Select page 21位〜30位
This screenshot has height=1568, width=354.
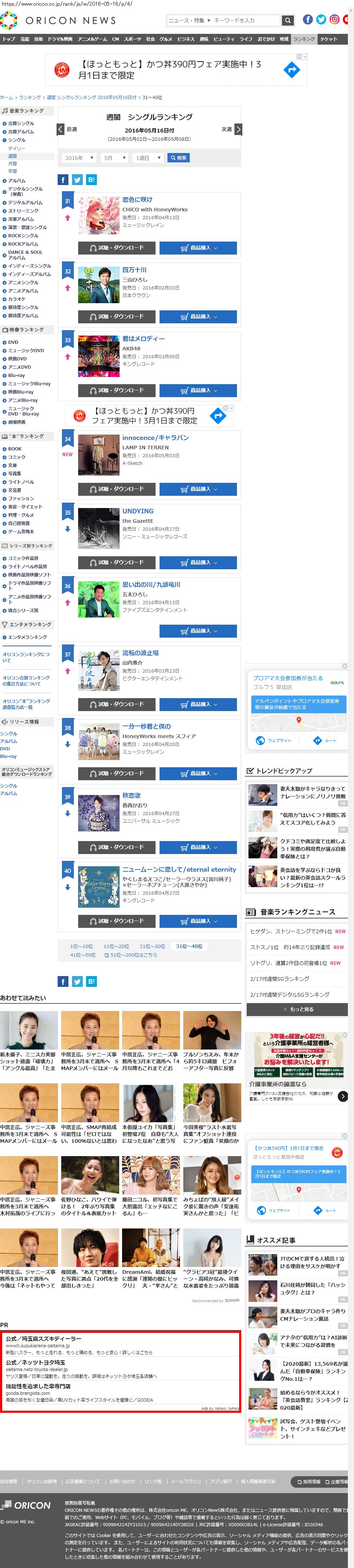tap(152, 947)
